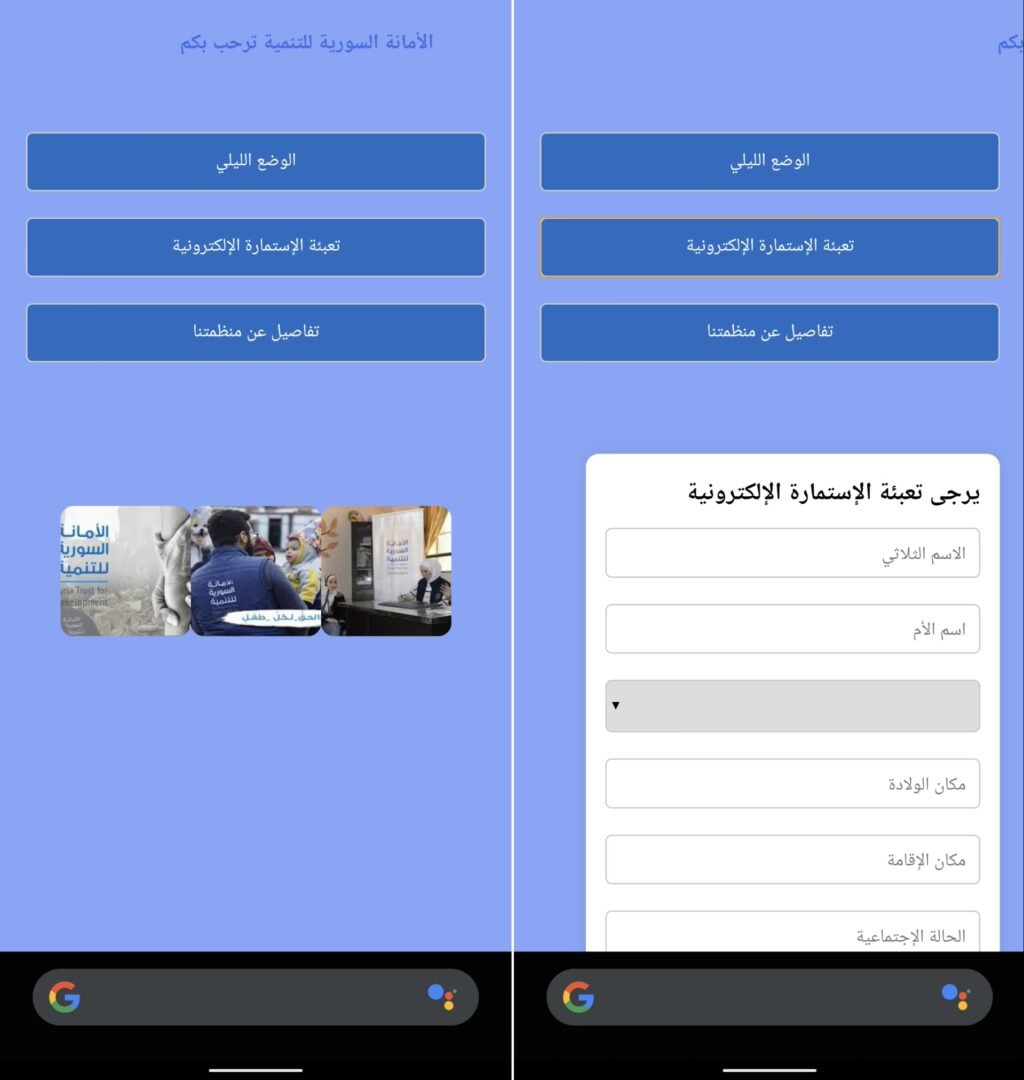The height and width of the screenshot is (1080, 1024).
Task: Enable الوضع الليلي night mode
Action: (255, 161)
